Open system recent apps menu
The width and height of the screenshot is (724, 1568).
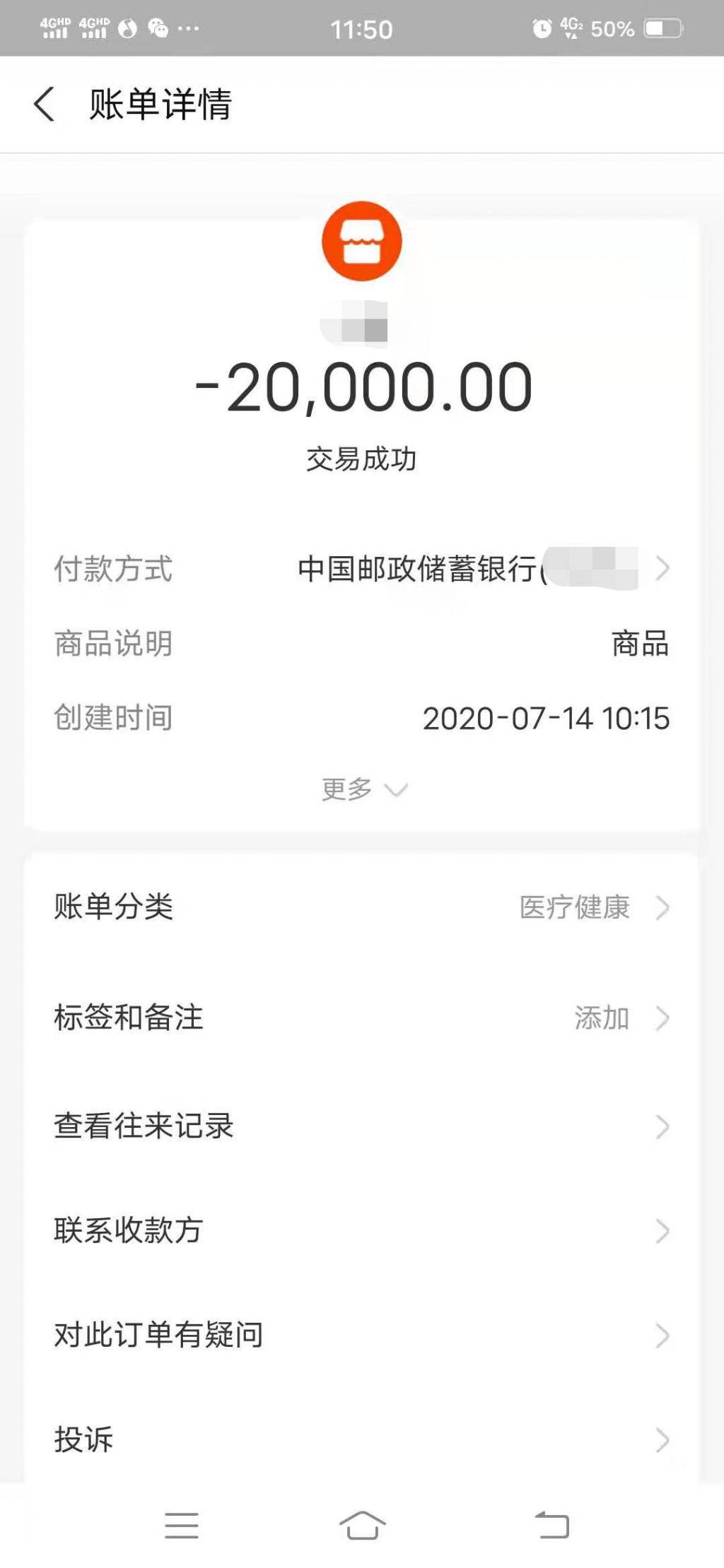[182, 1525]
